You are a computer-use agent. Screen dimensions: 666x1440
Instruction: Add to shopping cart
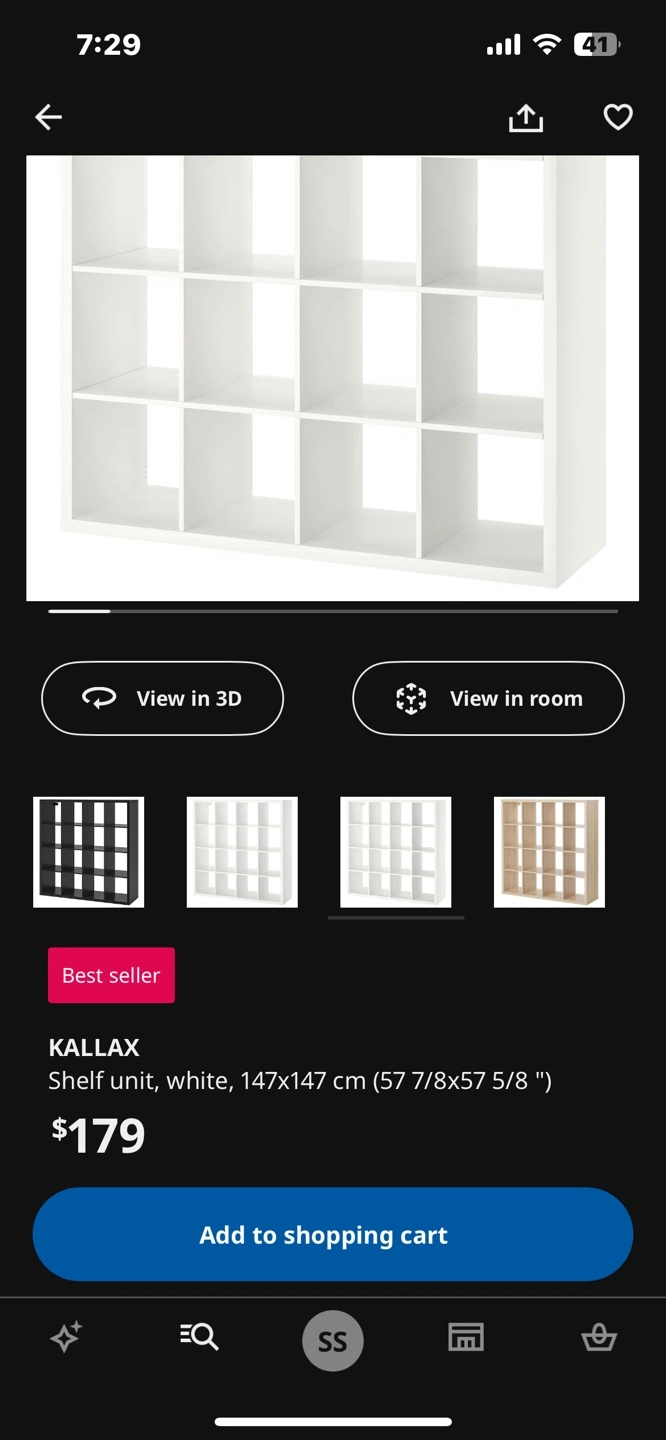point(333,1234)
